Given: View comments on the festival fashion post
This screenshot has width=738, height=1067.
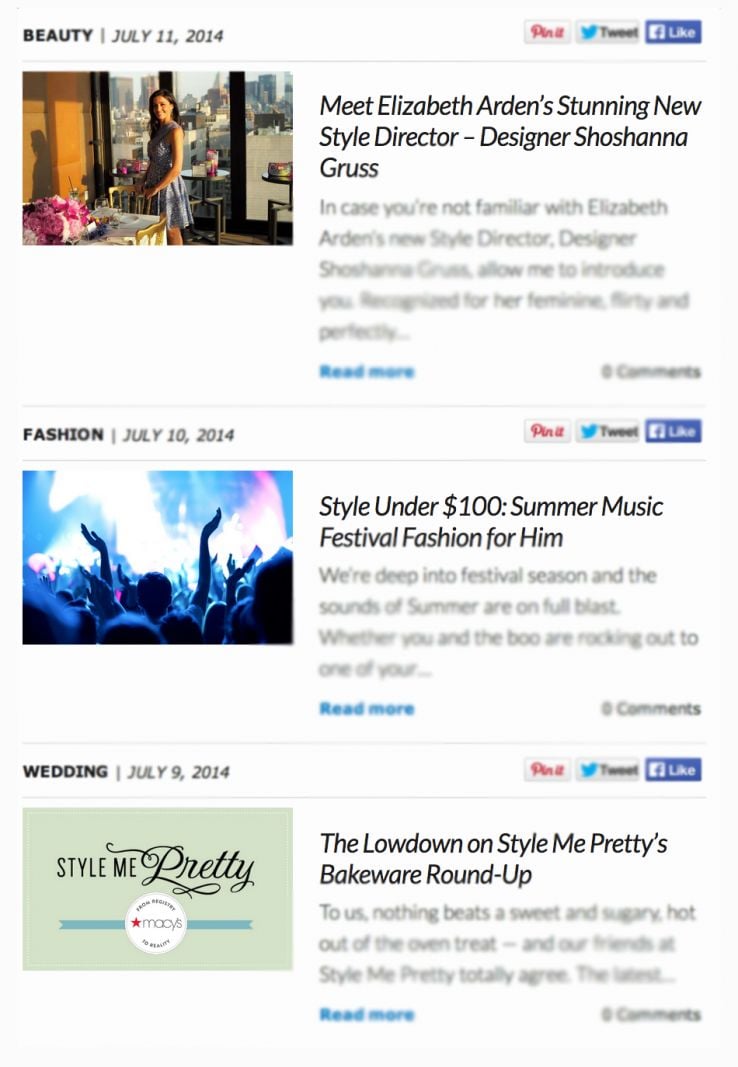Looking at the screenshot, I should pyautogui.click(x=651, y=708).
